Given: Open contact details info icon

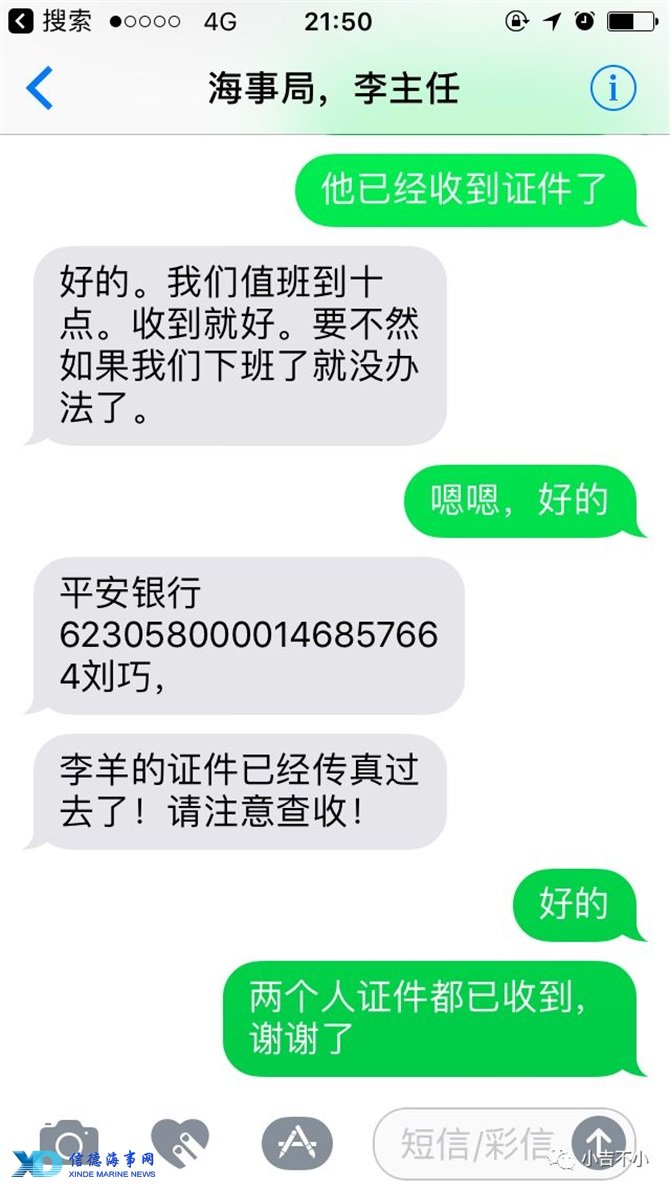Looking at the screenshot, I should pos(612,89).
